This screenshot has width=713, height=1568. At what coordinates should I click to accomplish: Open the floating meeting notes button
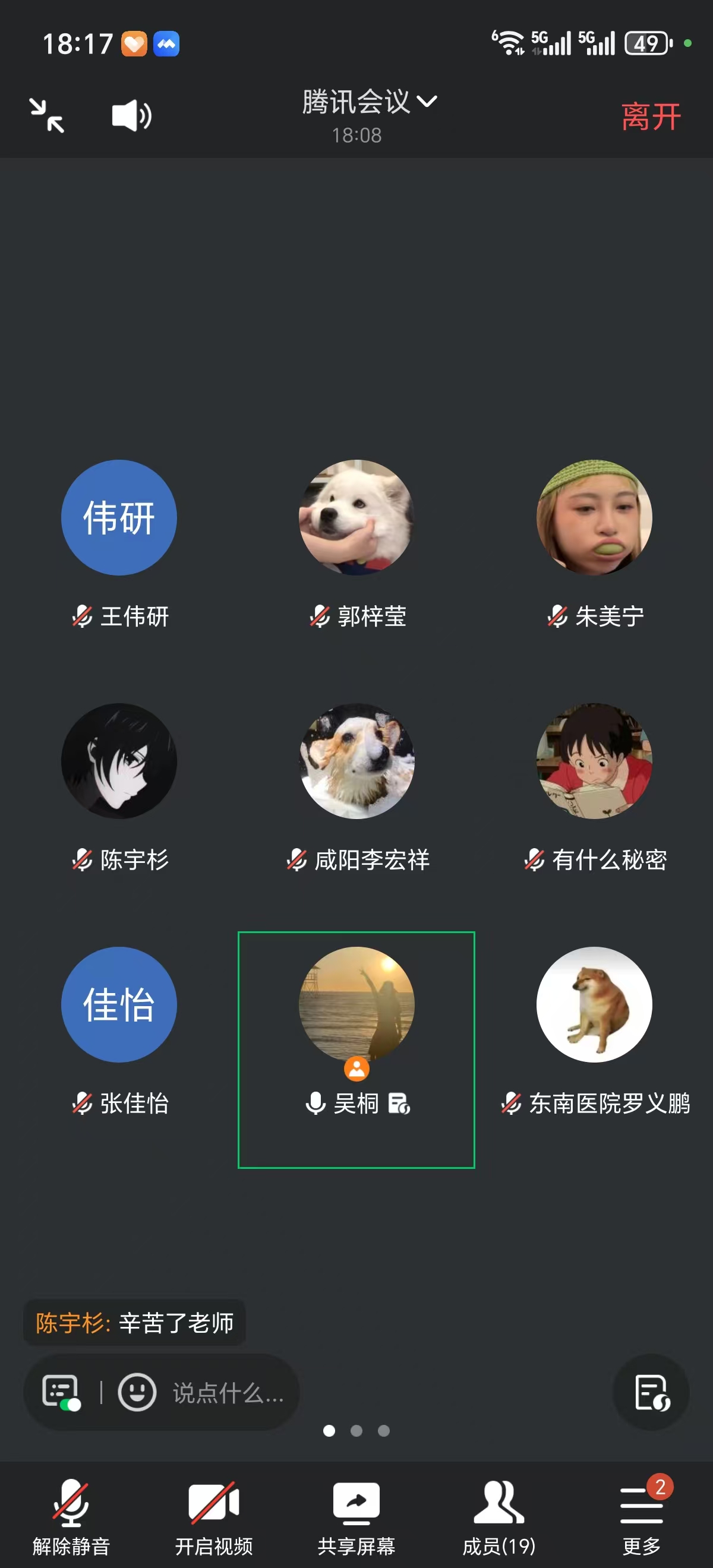pyautogui.click(x=651, y=1392)
